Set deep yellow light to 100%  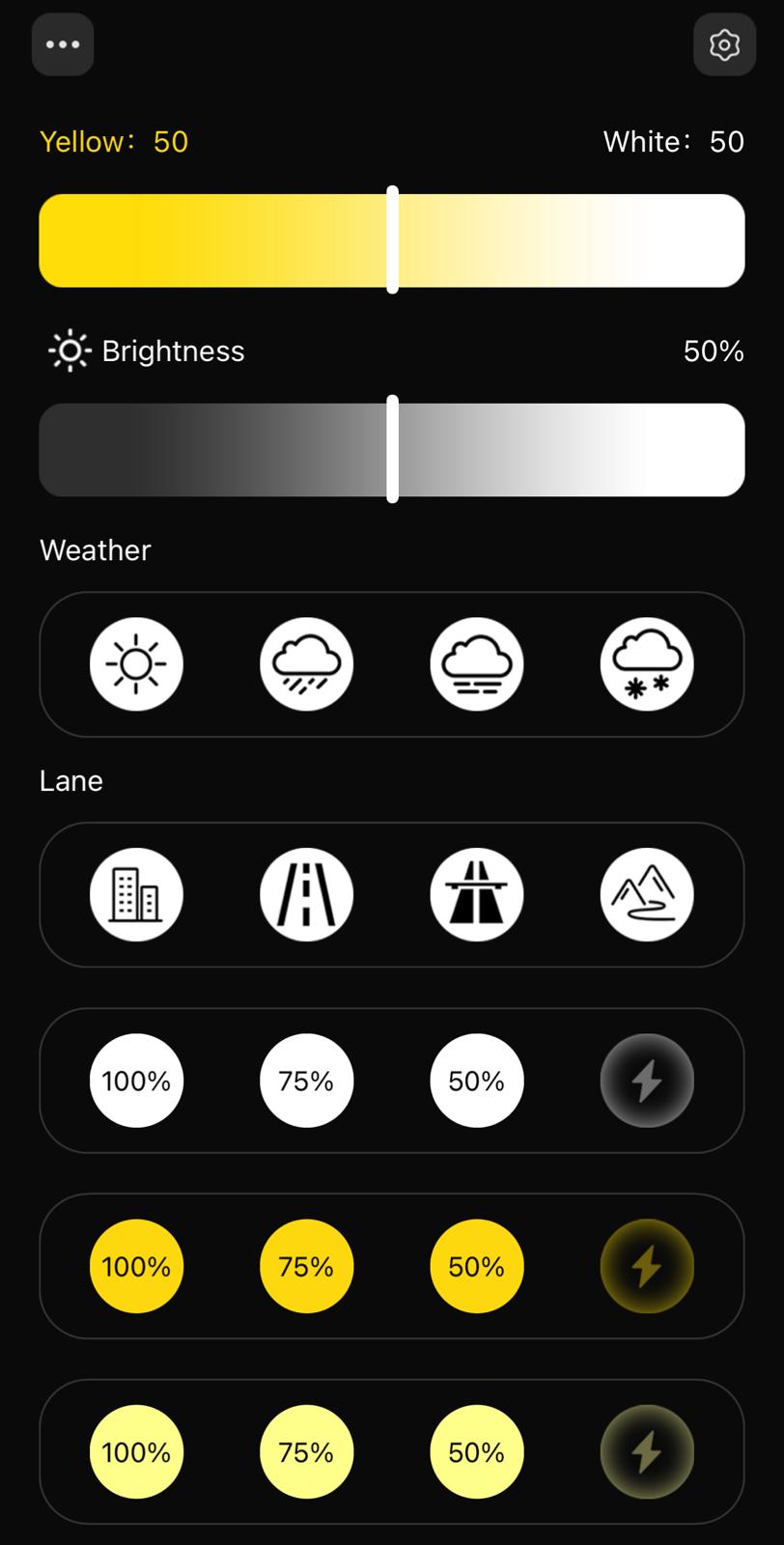(x=136, y=1266)
